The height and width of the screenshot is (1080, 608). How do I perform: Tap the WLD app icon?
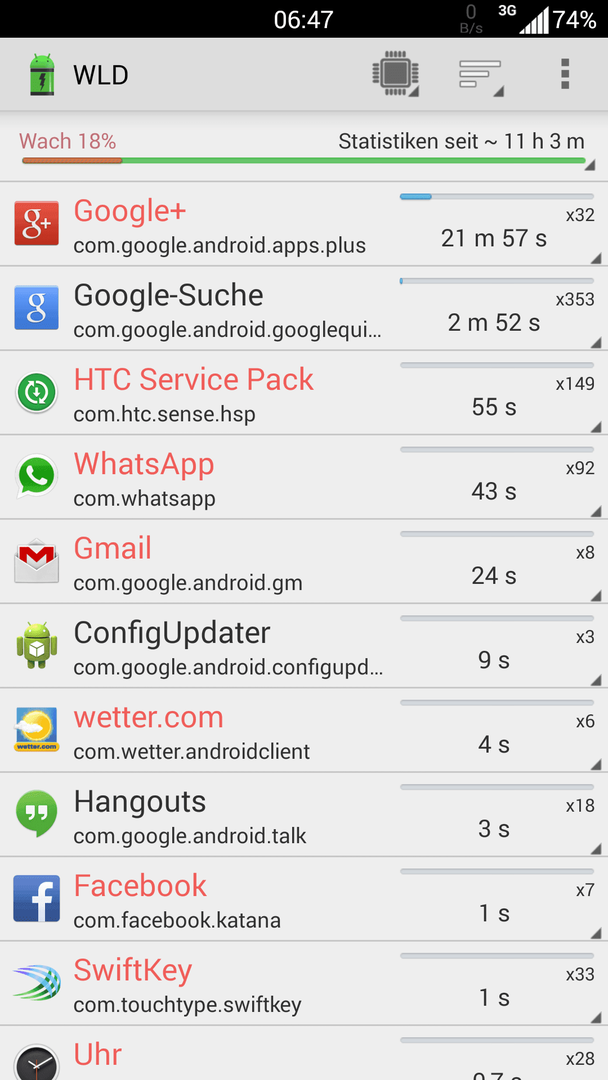tap(41, 74)
